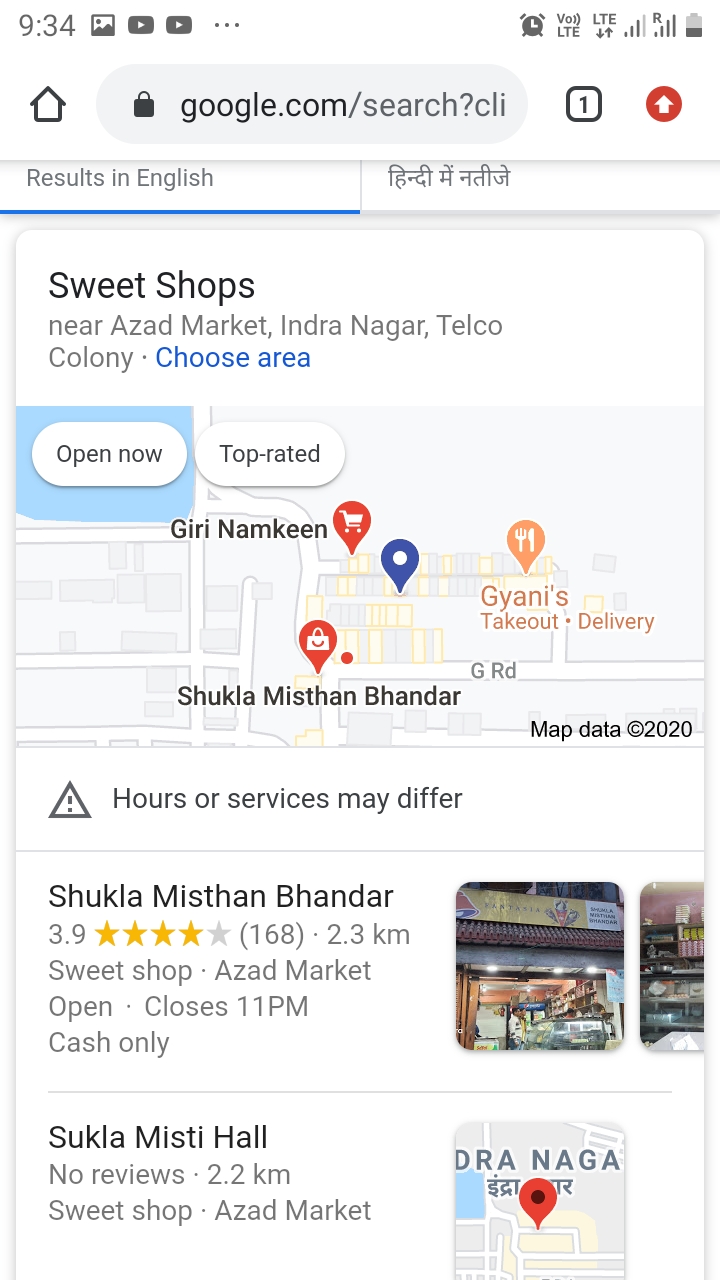Open the Hours or services may differ notice

click(x=287, y=799)
